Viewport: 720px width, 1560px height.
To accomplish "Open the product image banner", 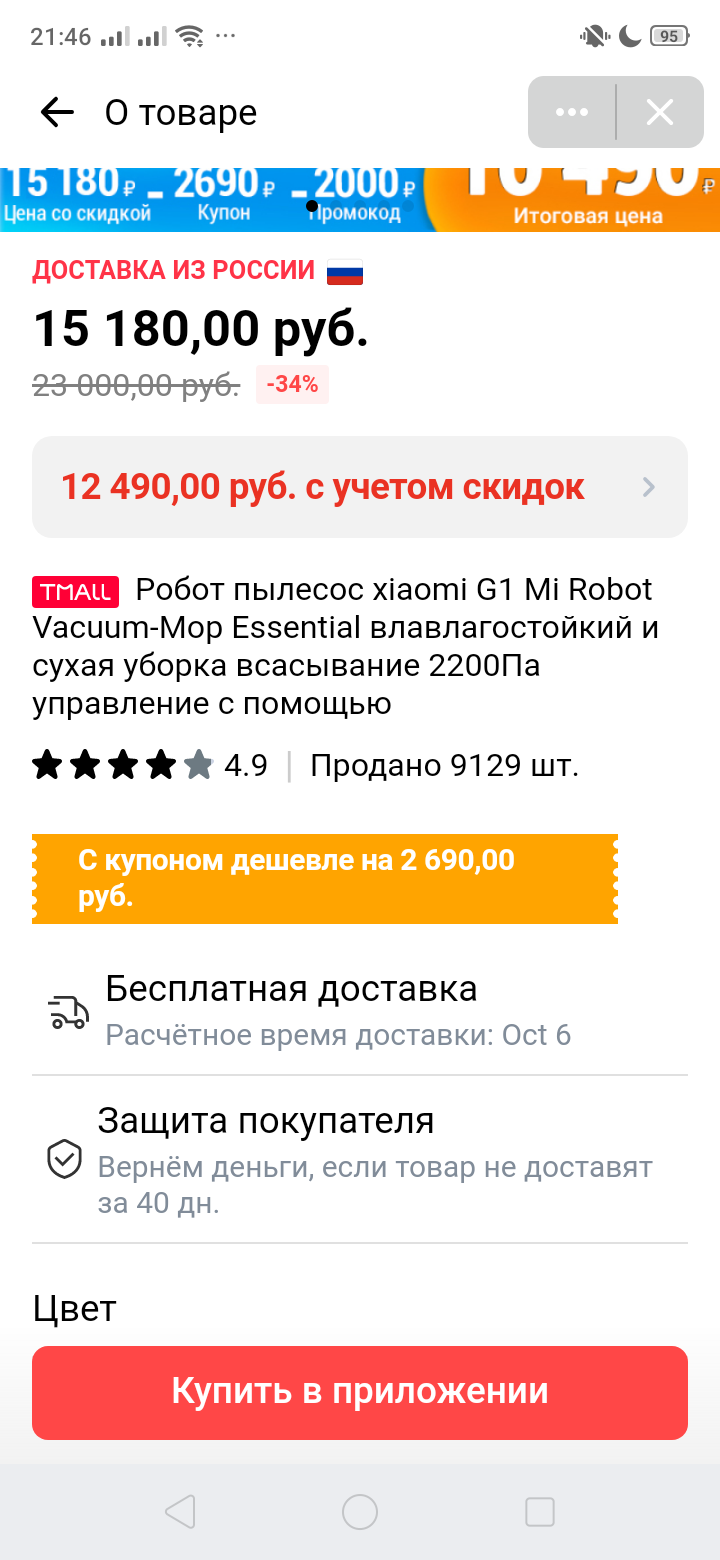I will tap(360, 200).
